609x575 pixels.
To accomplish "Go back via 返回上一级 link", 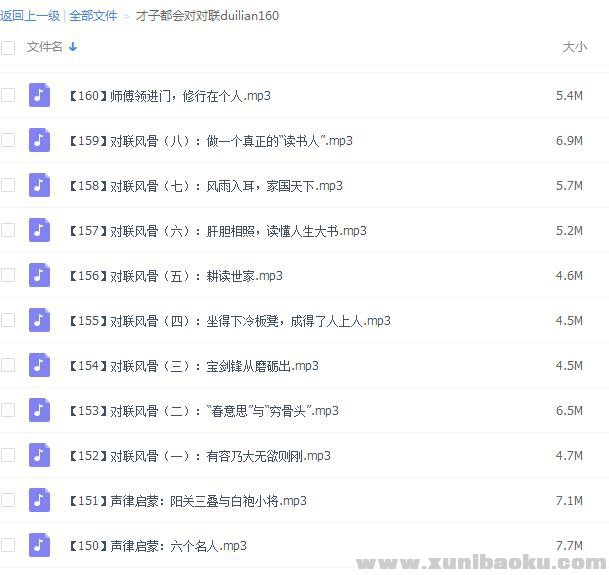I will coord(30,16).
